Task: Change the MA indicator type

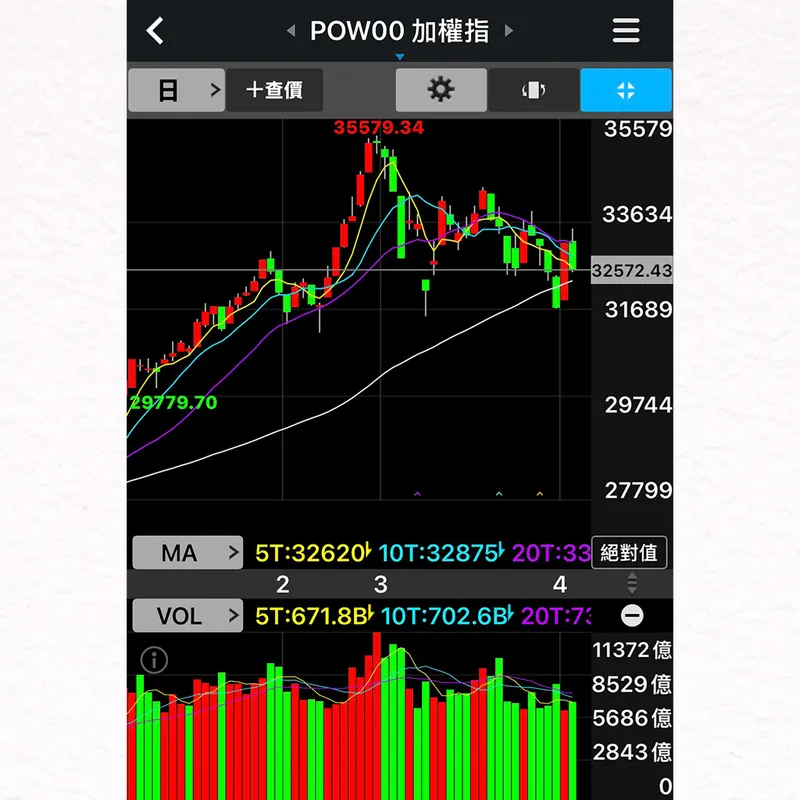Action: point(188,552)
